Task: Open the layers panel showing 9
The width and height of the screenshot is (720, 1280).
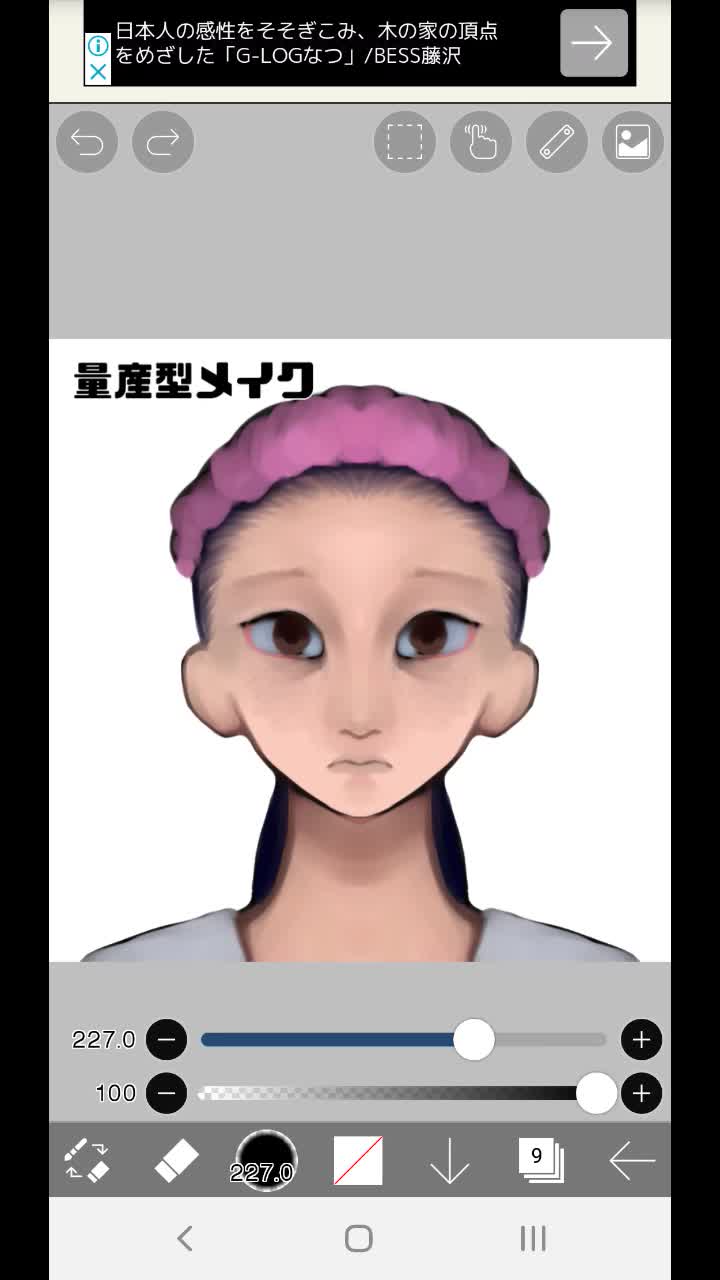Action: click(541, 1161)
